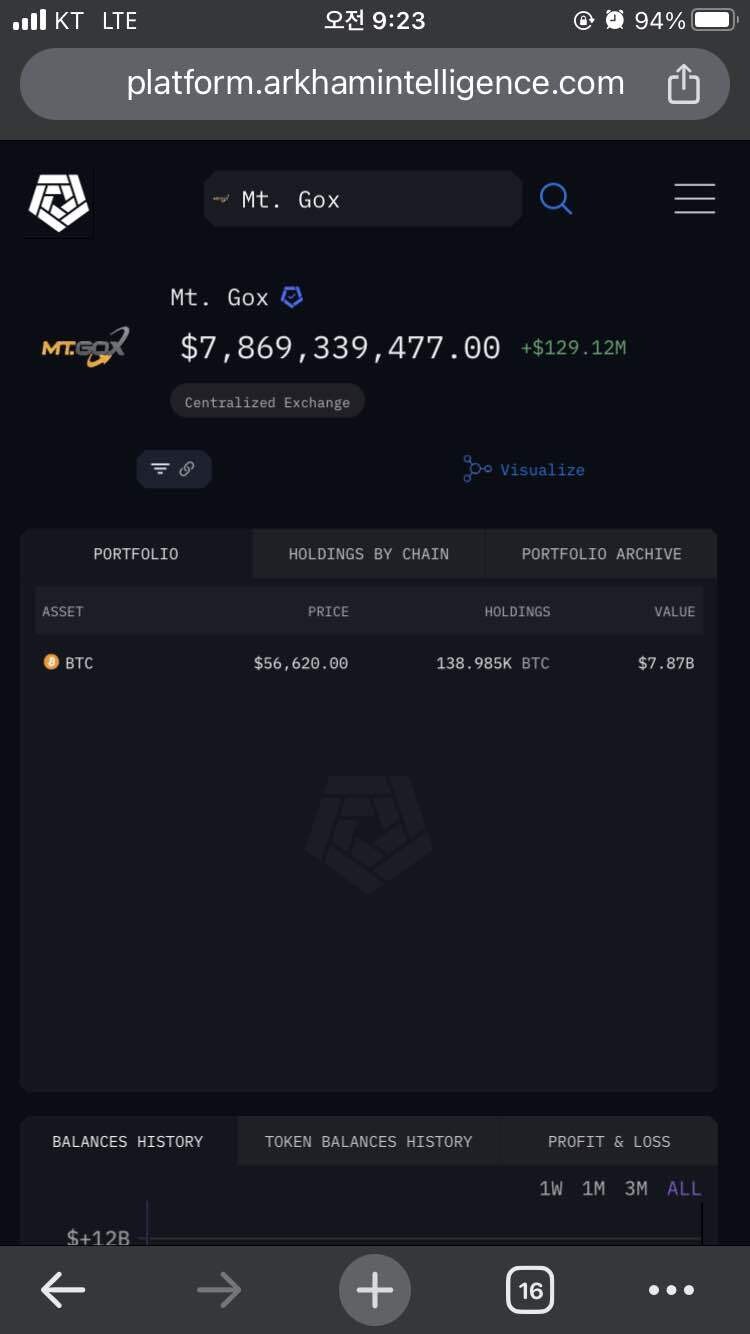This screenshot has width=750, height=1334.
Task: Open a new browser tab
Action: (375, 1290)
